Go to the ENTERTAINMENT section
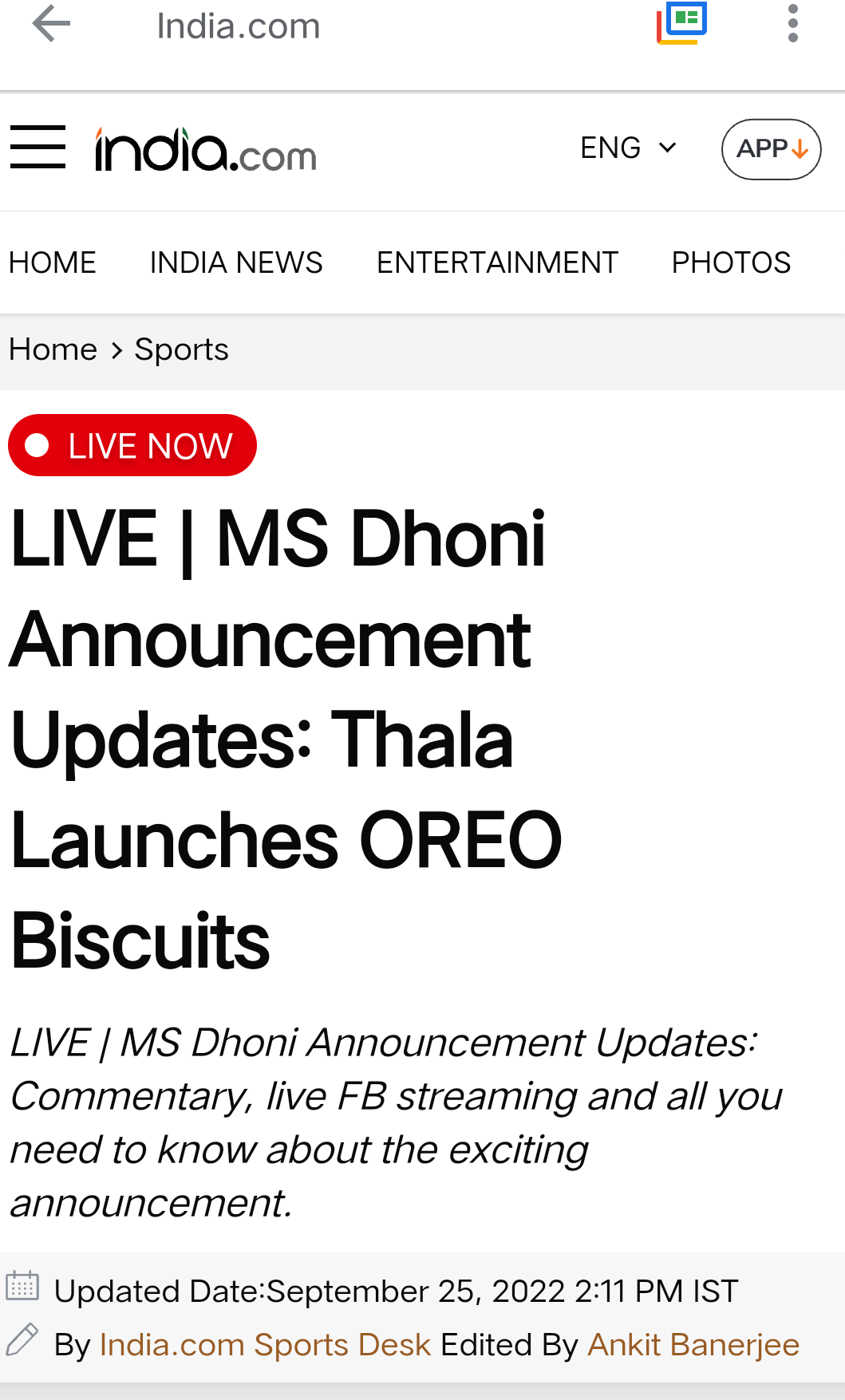 click(497, 262)
